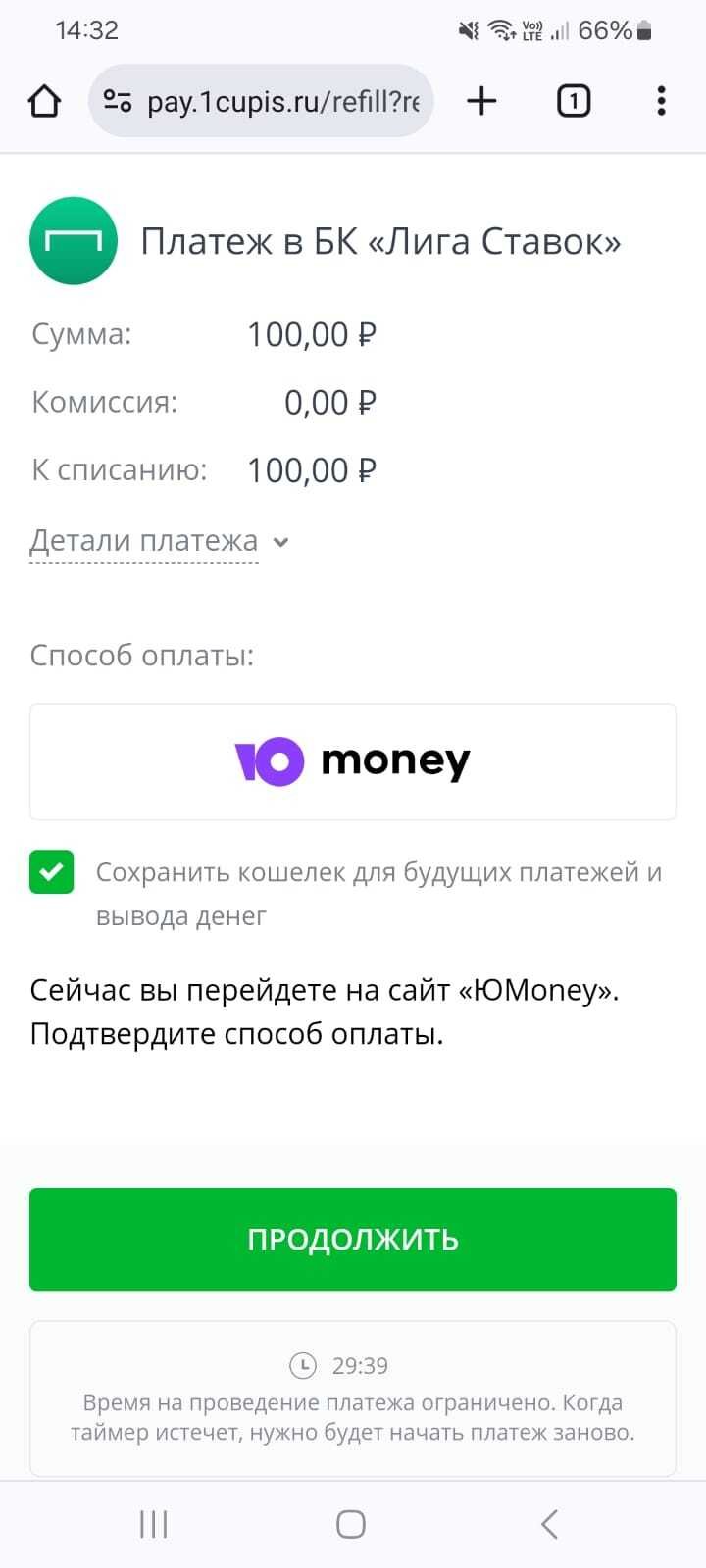Go to the browser home page
The height and width of the screenshot is (1568, 706).
point(44,101)
